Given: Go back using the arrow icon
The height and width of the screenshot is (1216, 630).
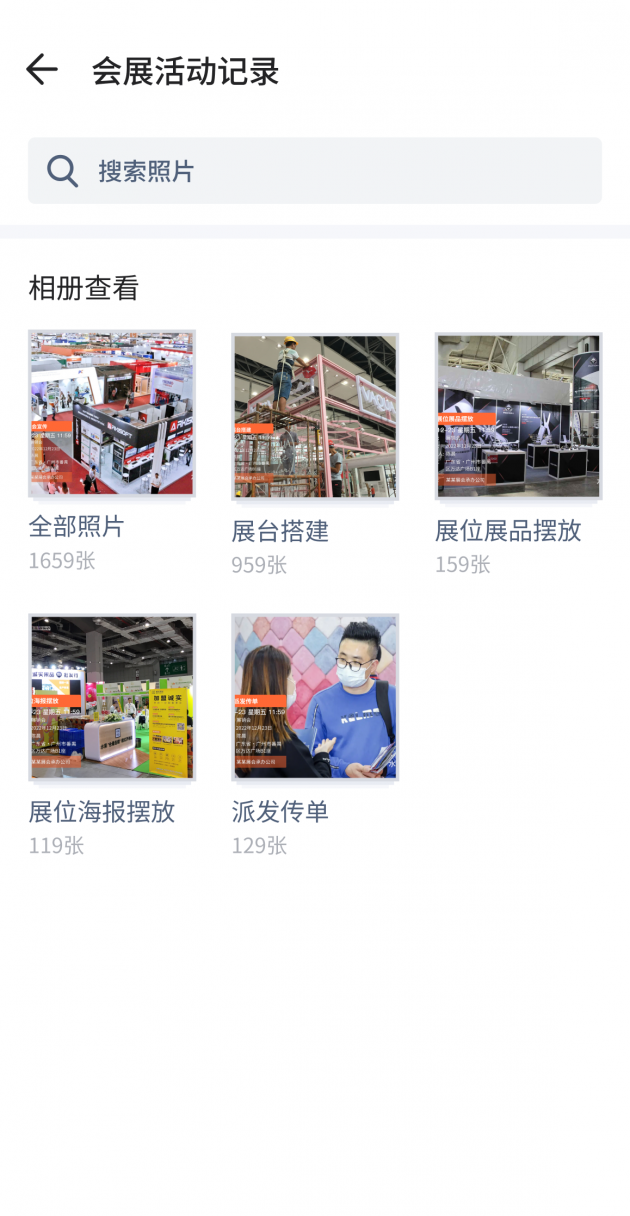Looking at the screenshot, I should pos(42,70).
